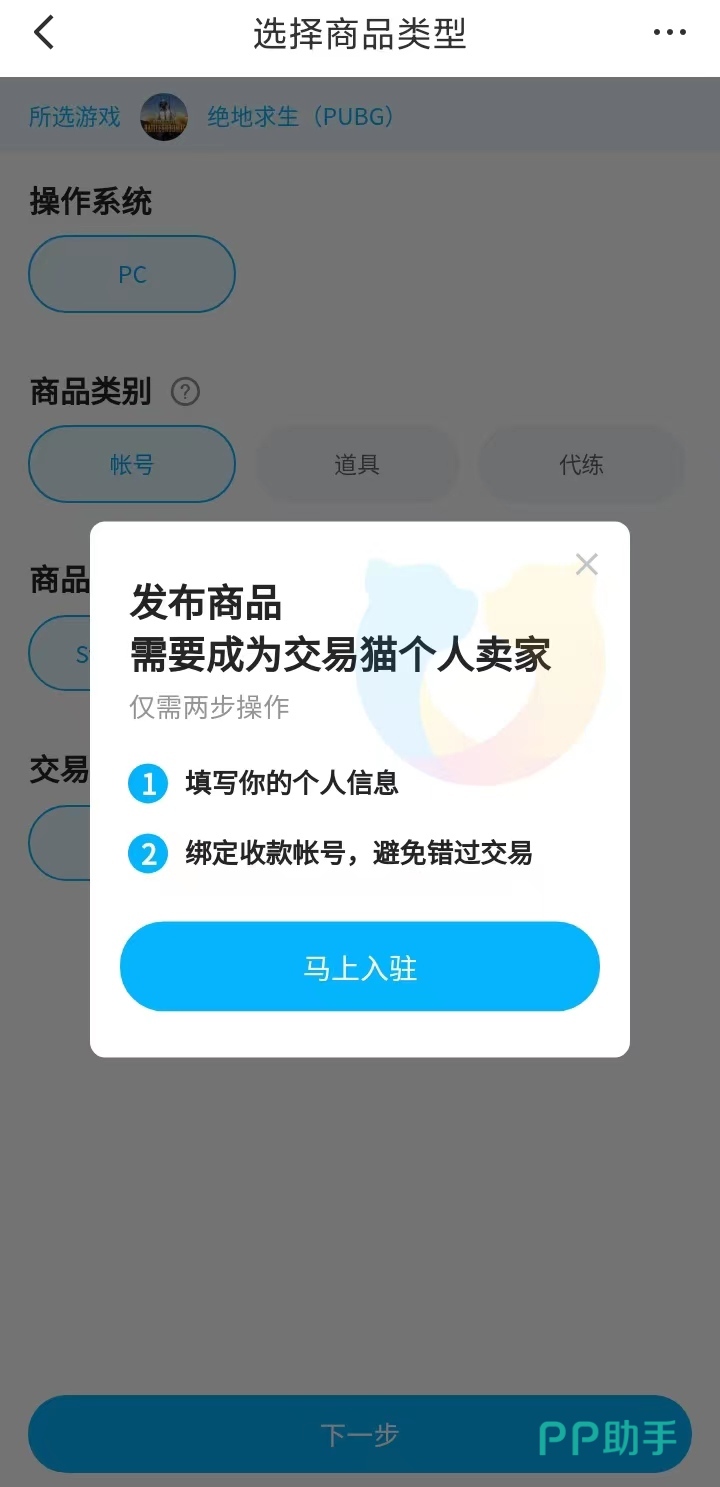Tap the 马上入驻 button

click(x=360, y=967)
